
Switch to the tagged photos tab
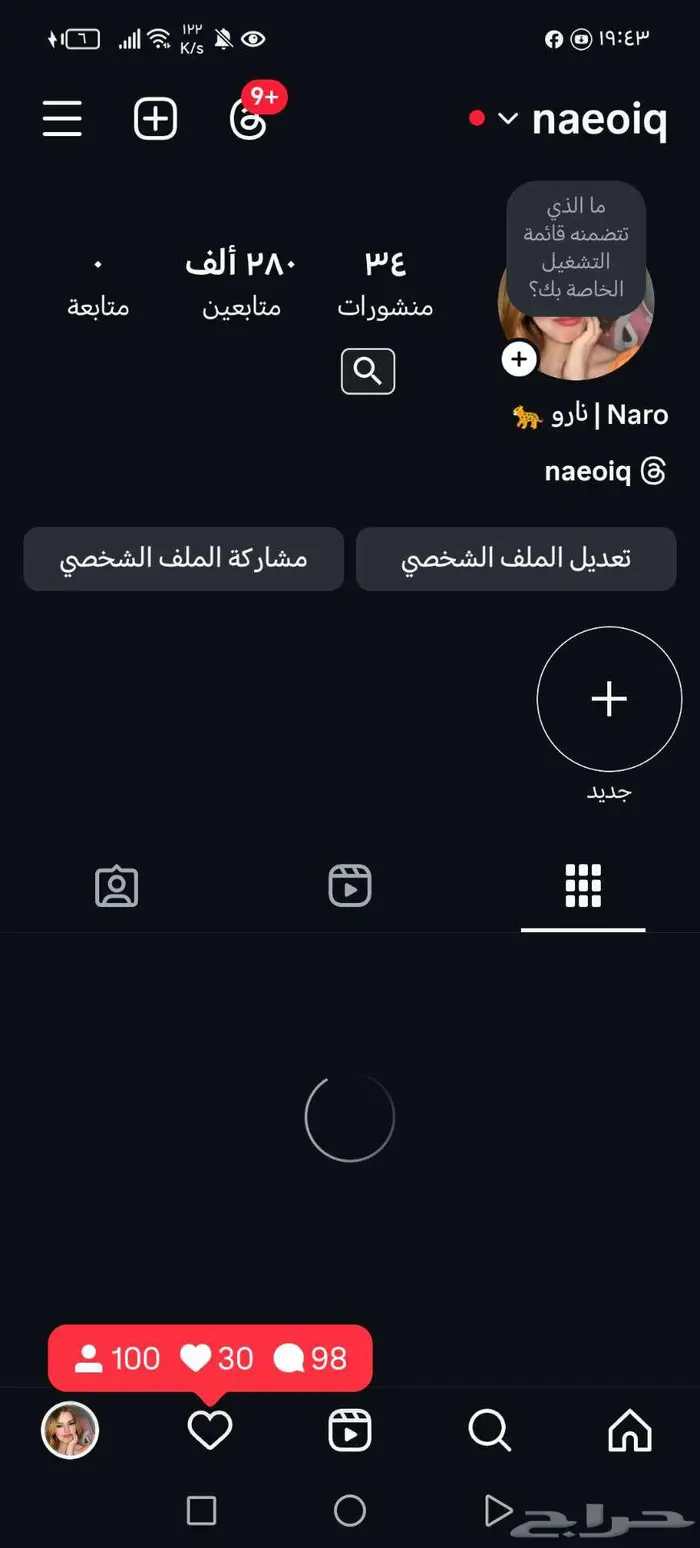[x=117, y=886]
